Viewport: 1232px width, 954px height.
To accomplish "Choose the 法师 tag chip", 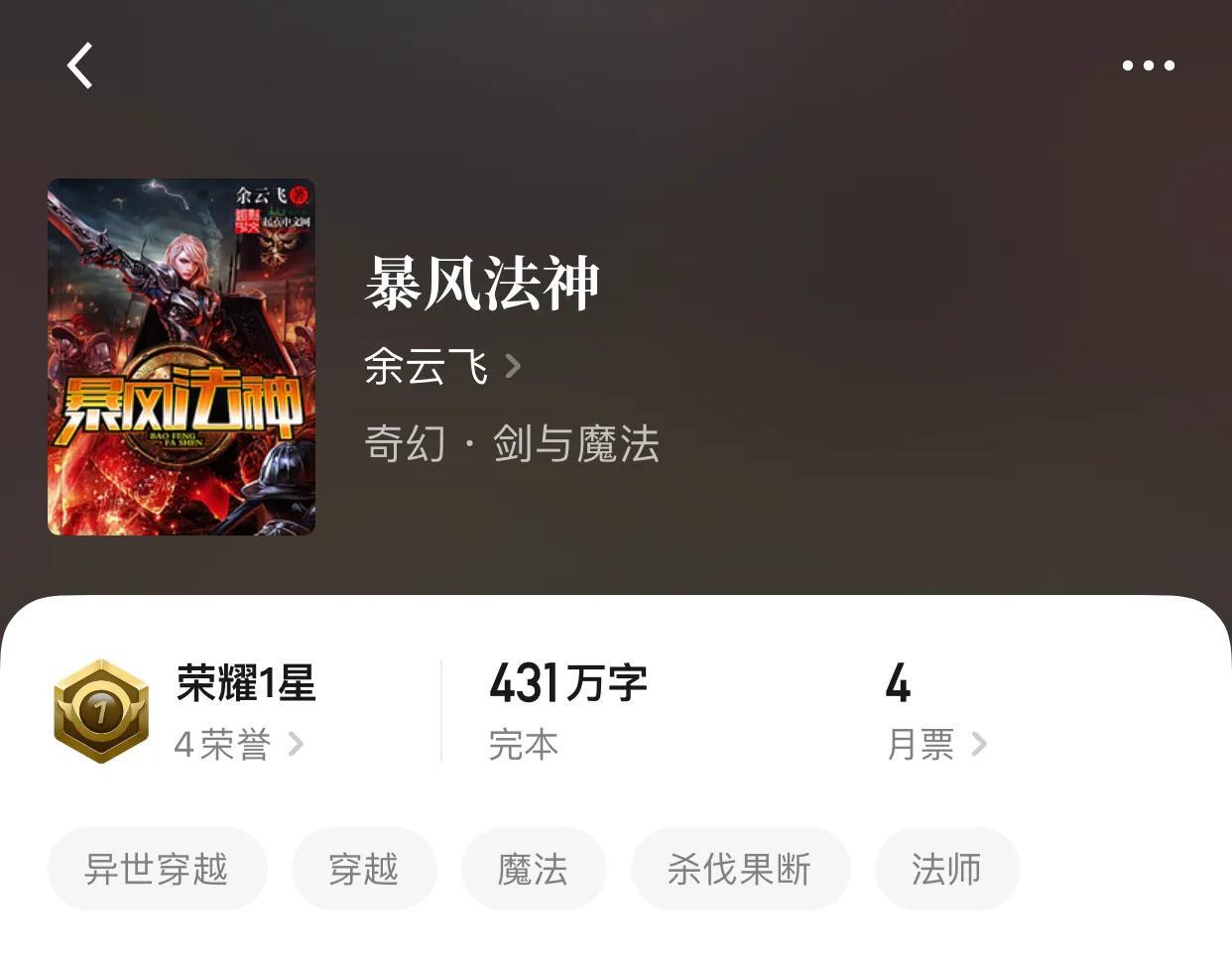I will point(946,870).
